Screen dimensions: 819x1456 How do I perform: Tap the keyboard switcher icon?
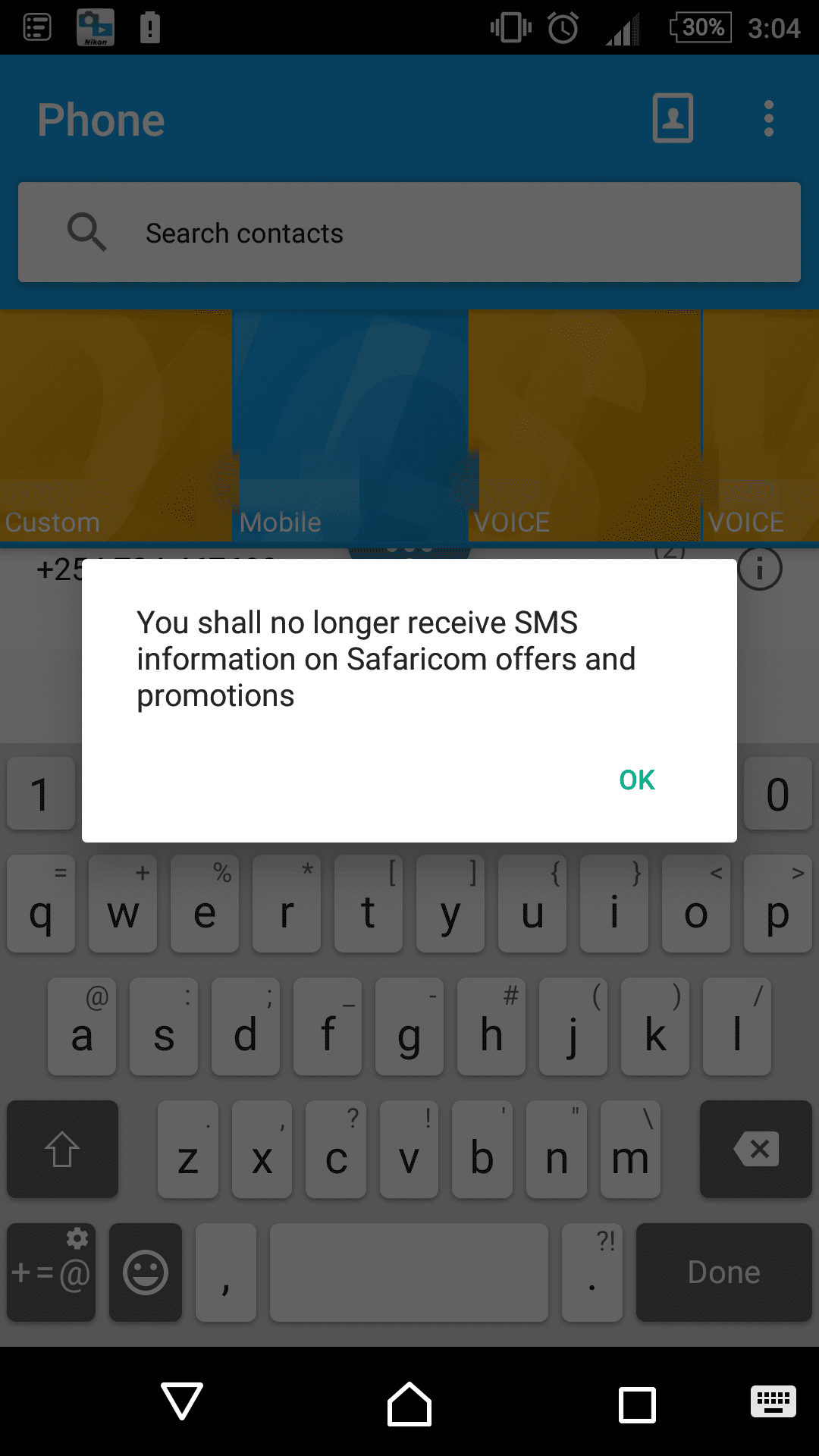point(773,1401)
